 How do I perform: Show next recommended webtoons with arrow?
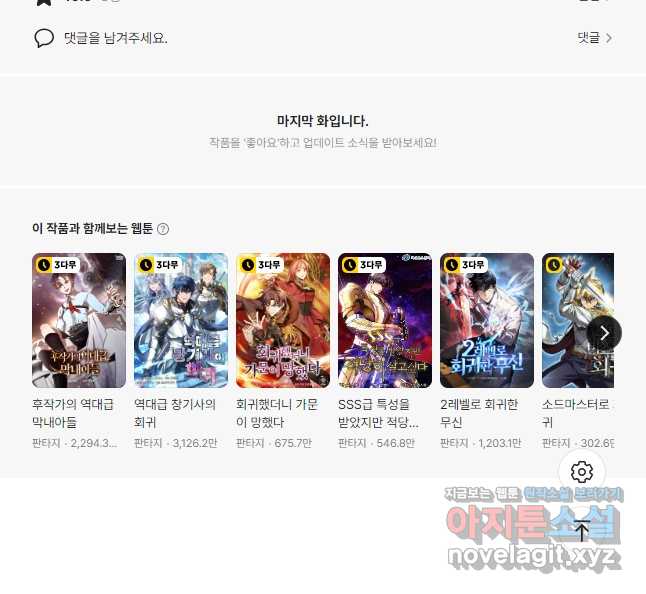click(x=604, y=333)
